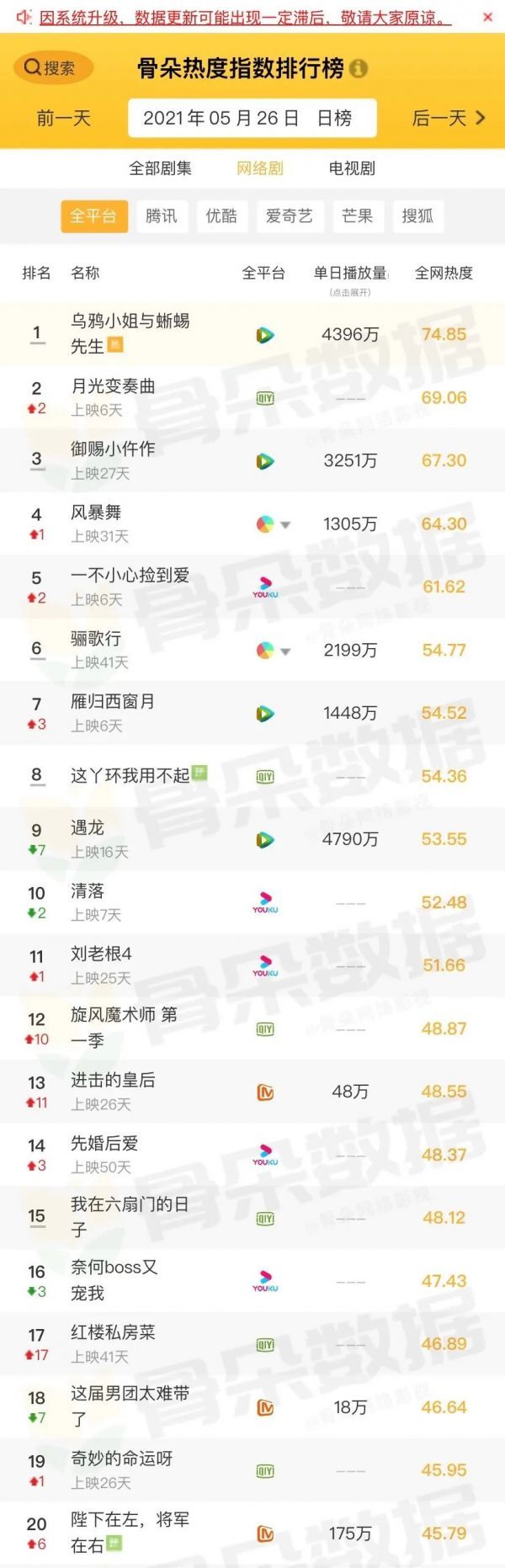Filter by 腾讯 platform

click(162, 216)
